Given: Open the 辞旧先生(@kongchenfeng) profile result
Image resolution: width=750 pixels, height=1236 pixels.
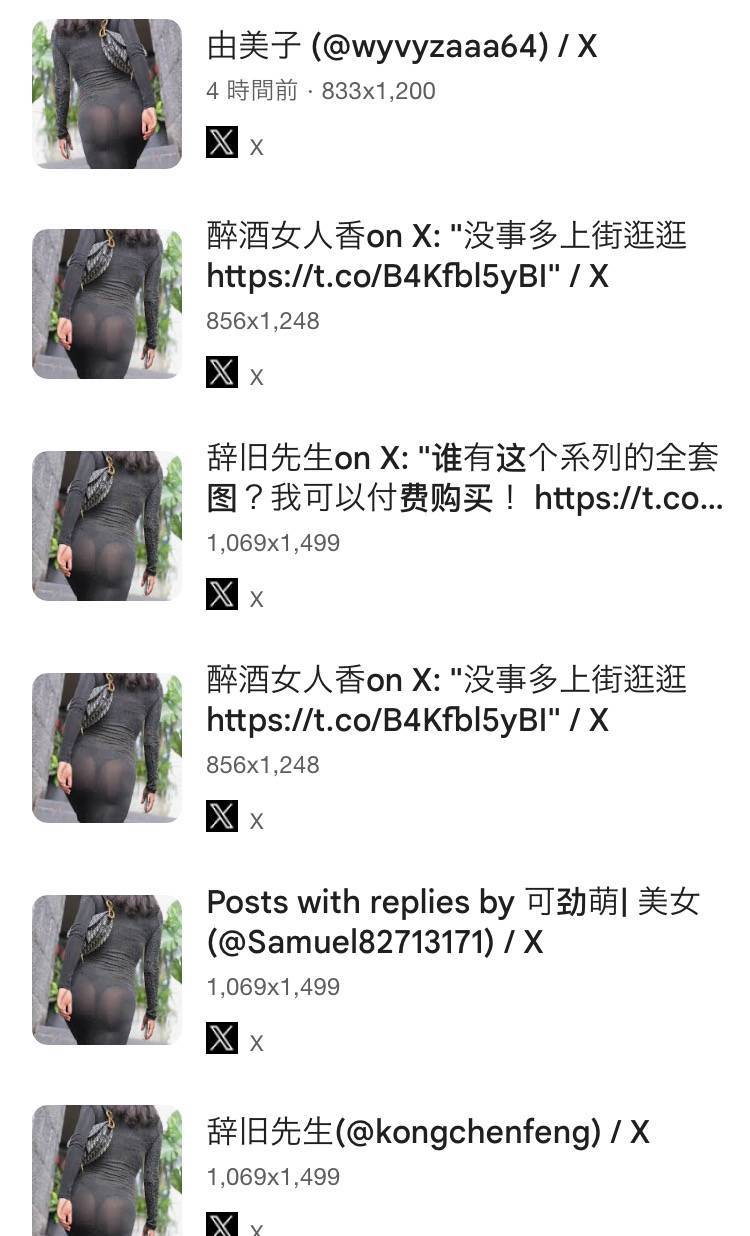Looking at the screenshot, I should tap(428, 1132).
